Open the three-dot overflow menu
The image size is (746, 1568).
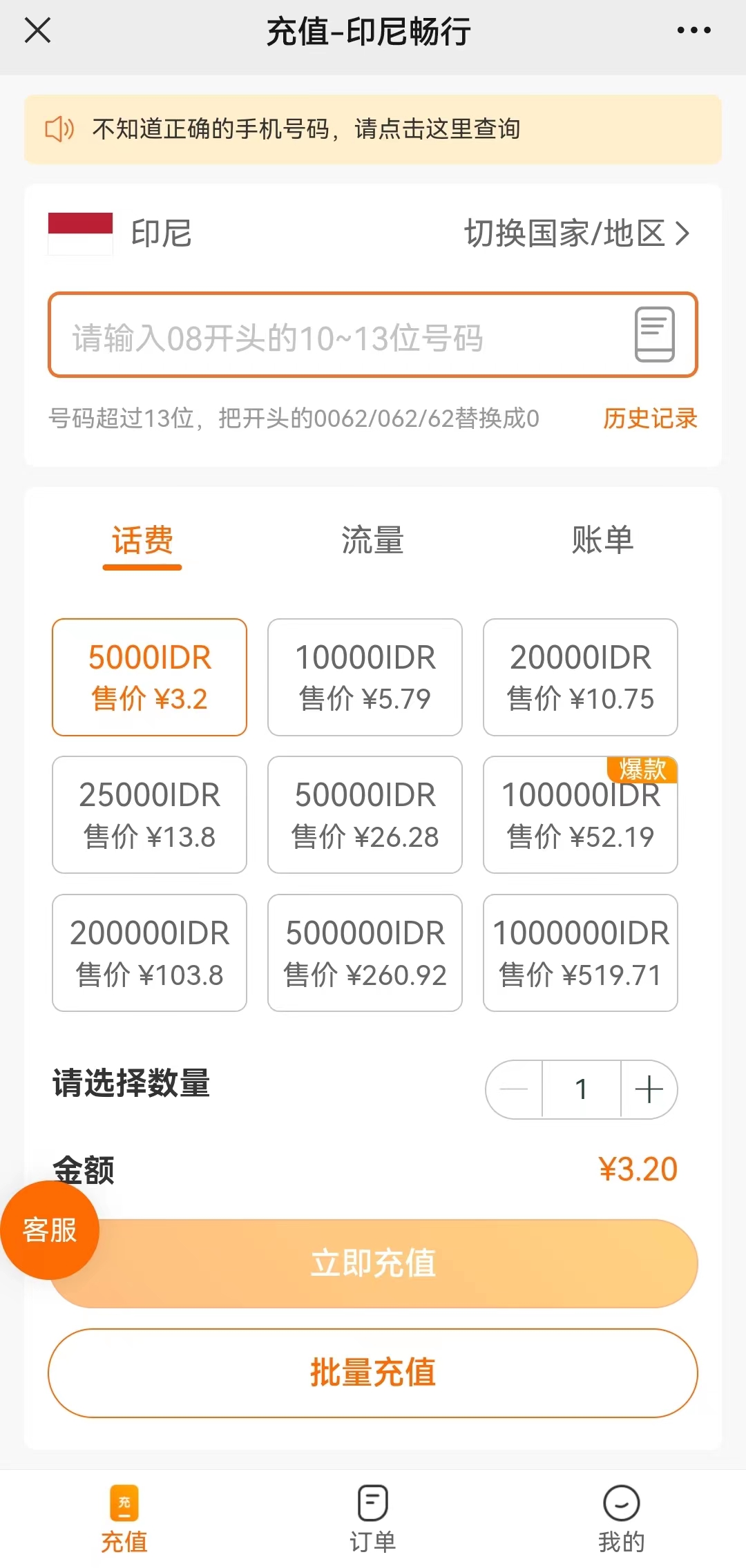coord(694,30)
